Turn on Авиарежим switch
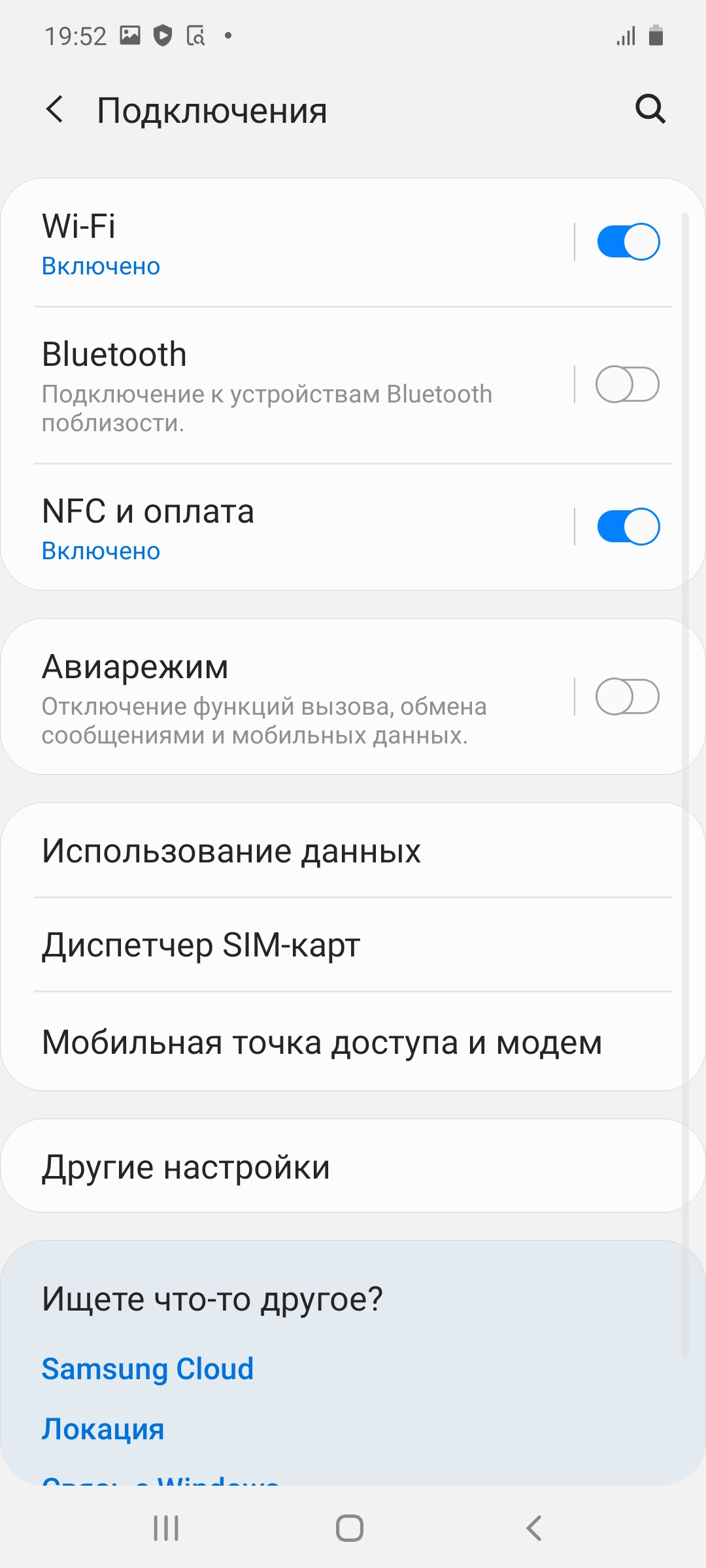Viewport: 706px width, 1568px height. click(x=628, y=696)
